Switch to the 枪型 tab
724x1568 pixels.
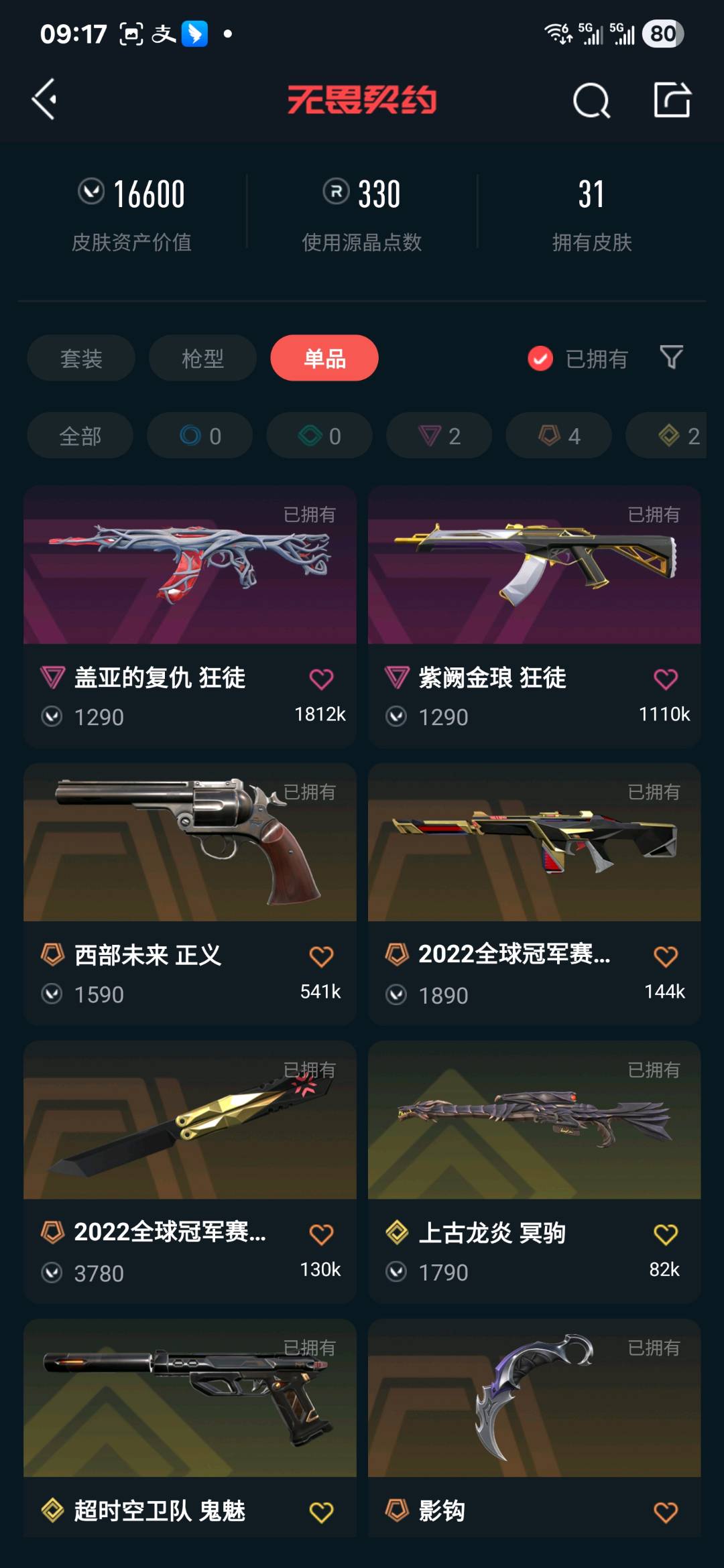point(202,358)
